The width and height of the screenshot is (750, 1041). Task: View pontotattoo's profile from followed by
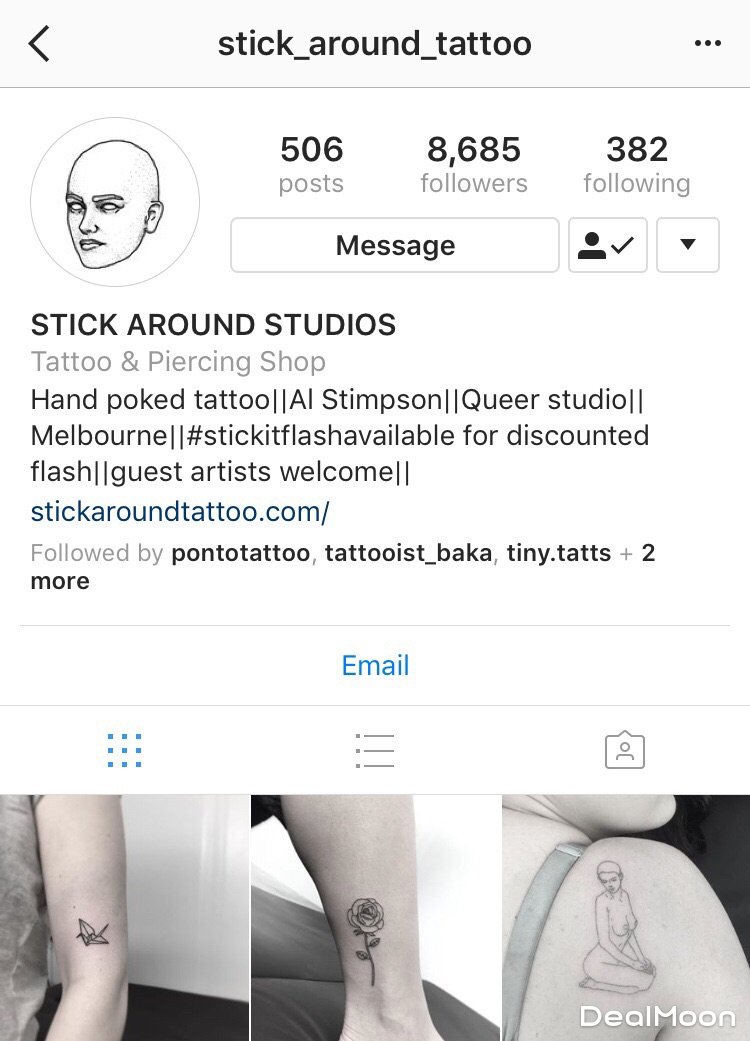point(240,553)
